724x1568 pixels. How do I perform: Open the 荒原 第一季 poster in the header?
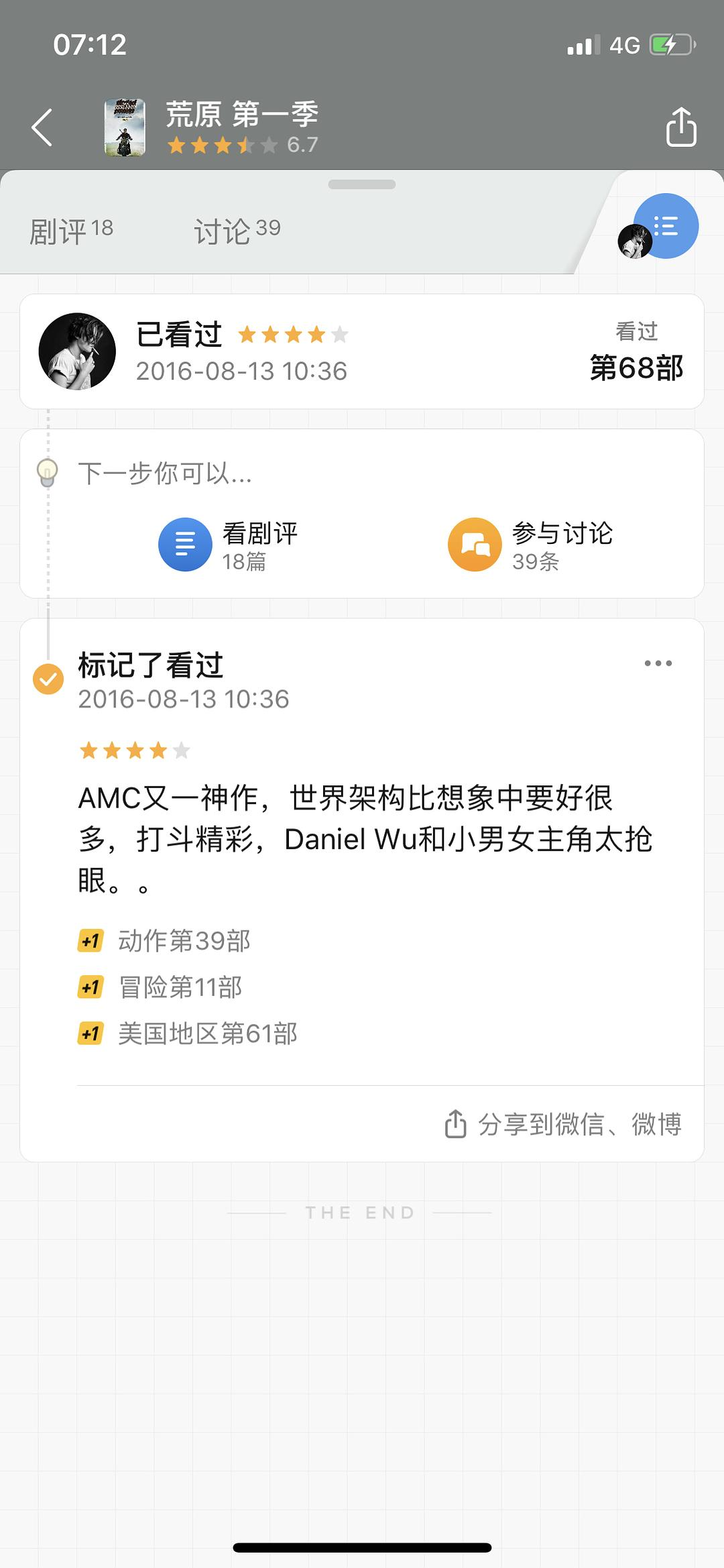pyautogui.click(x=125, y=127)
